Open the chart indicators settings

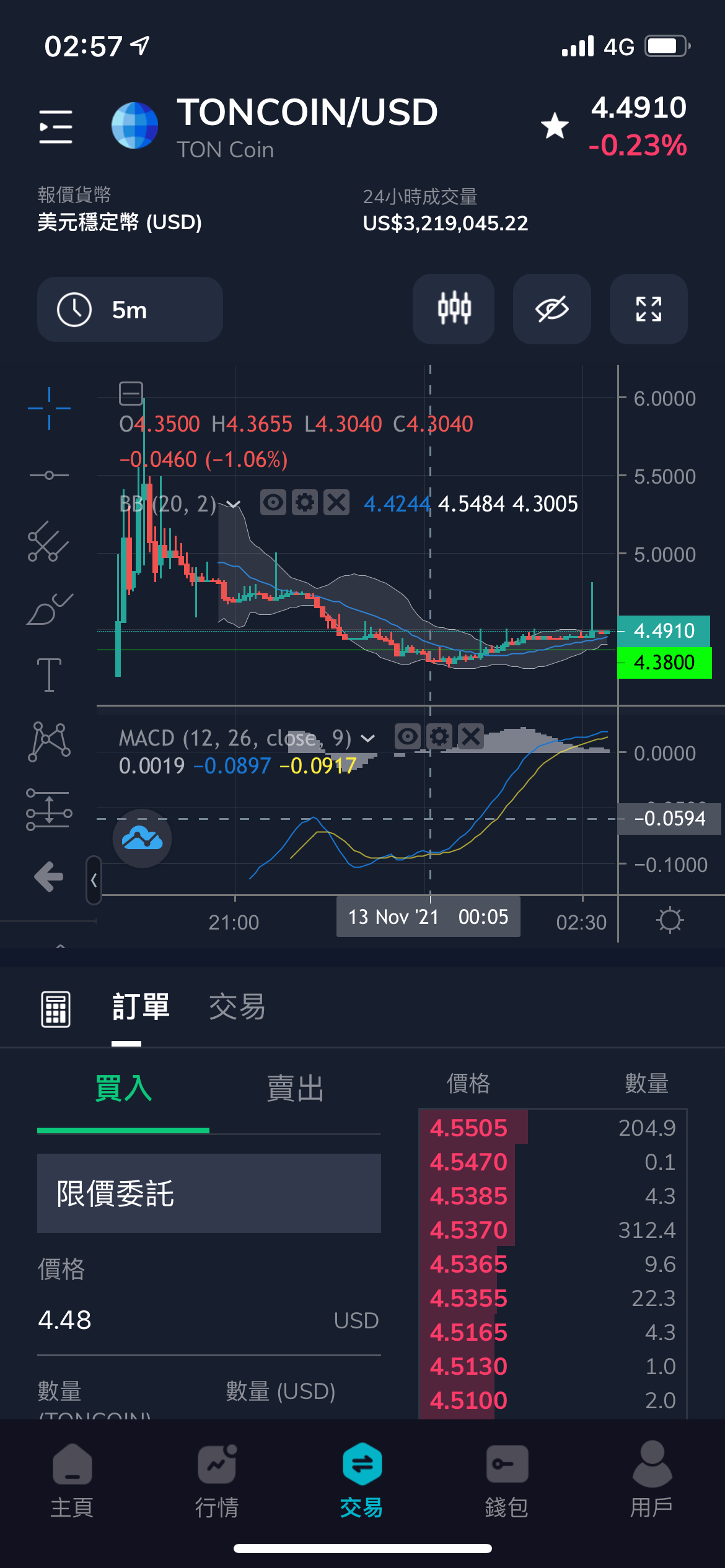(x=454, y=308)
